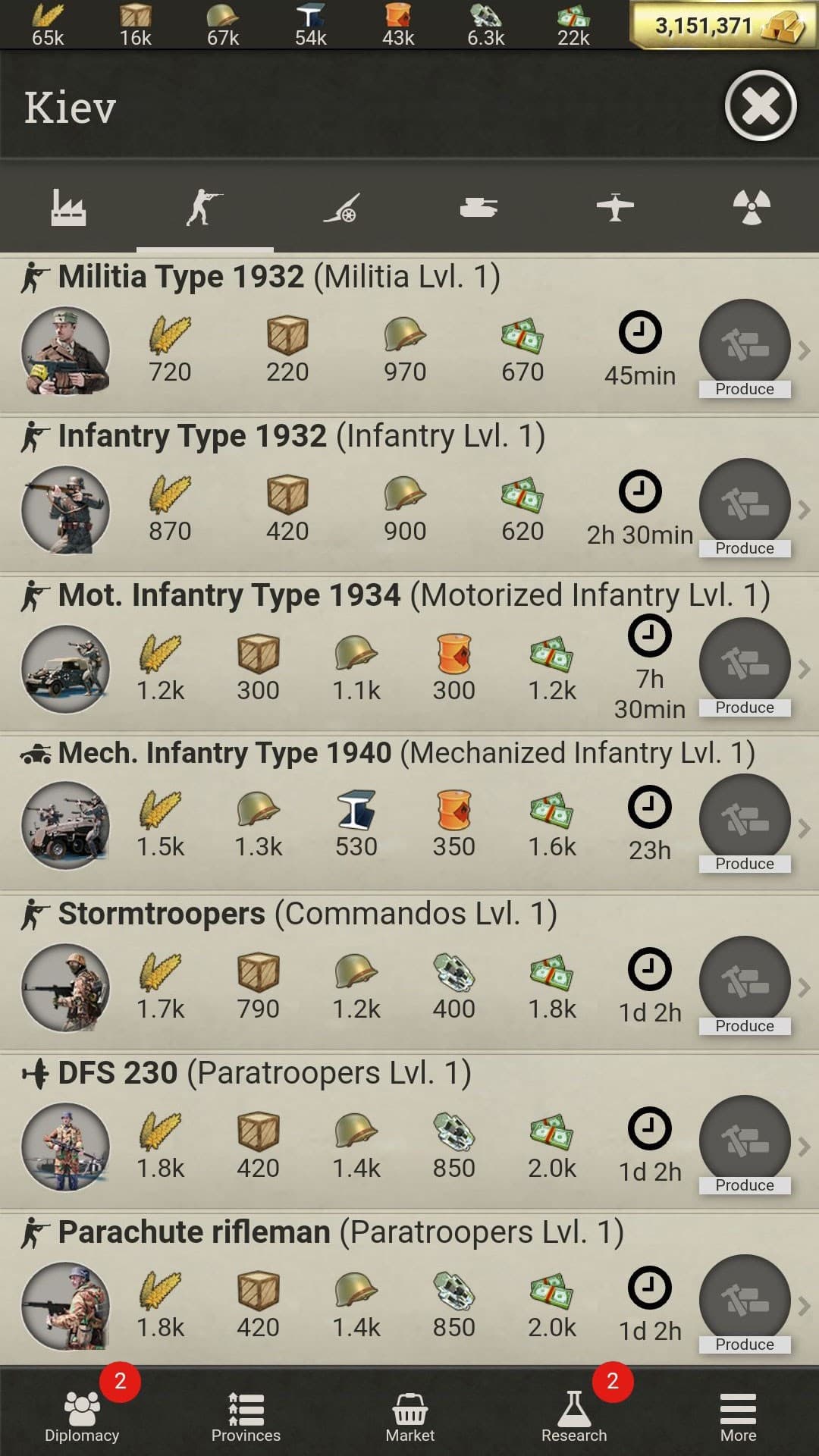Open the buildings category icon
Image resolution: width=819 pixels, height=1456 pixels.
67,206
